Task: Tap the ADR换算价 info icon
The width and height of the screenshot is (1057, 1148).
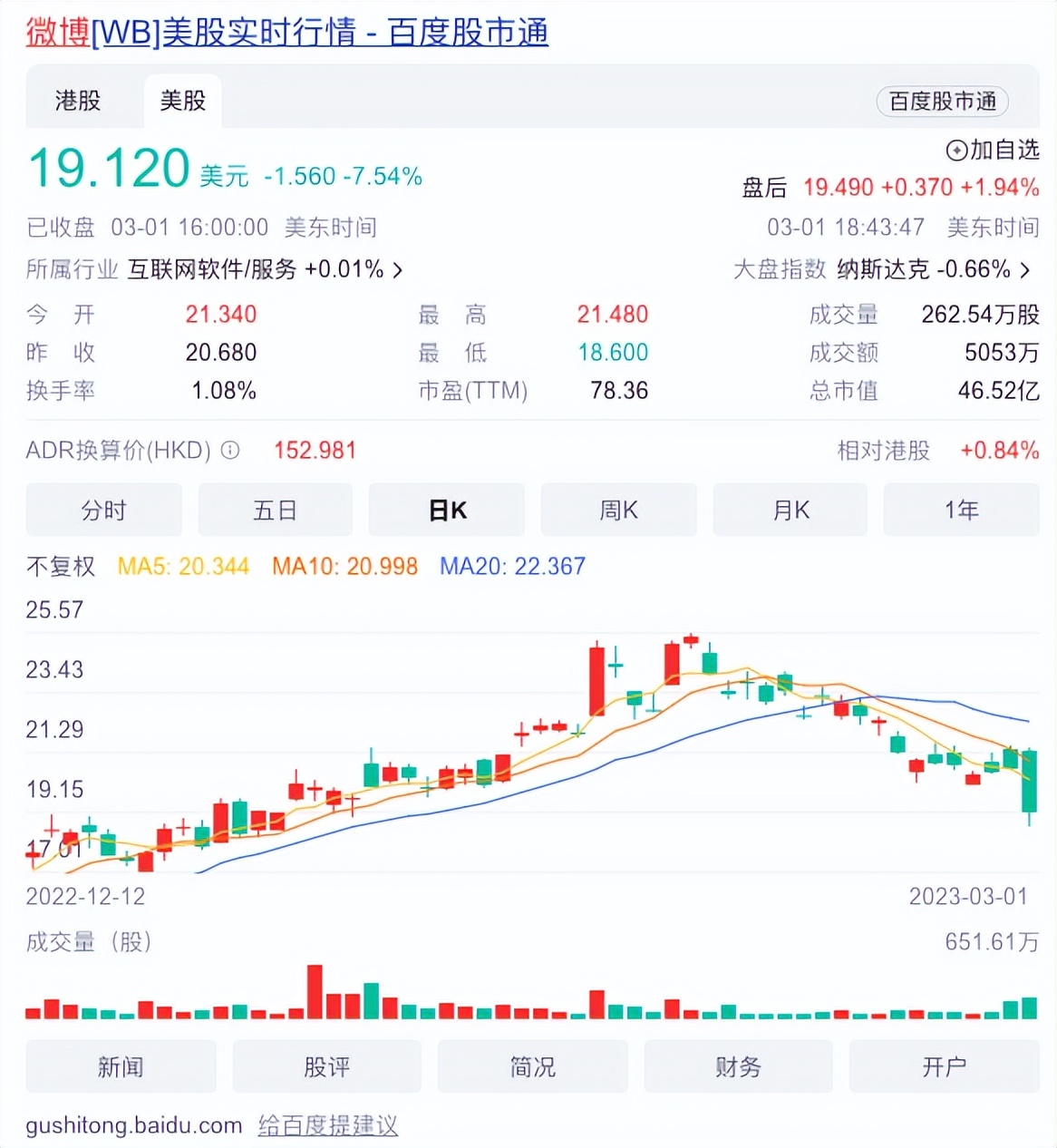Action: coord(231,450)
